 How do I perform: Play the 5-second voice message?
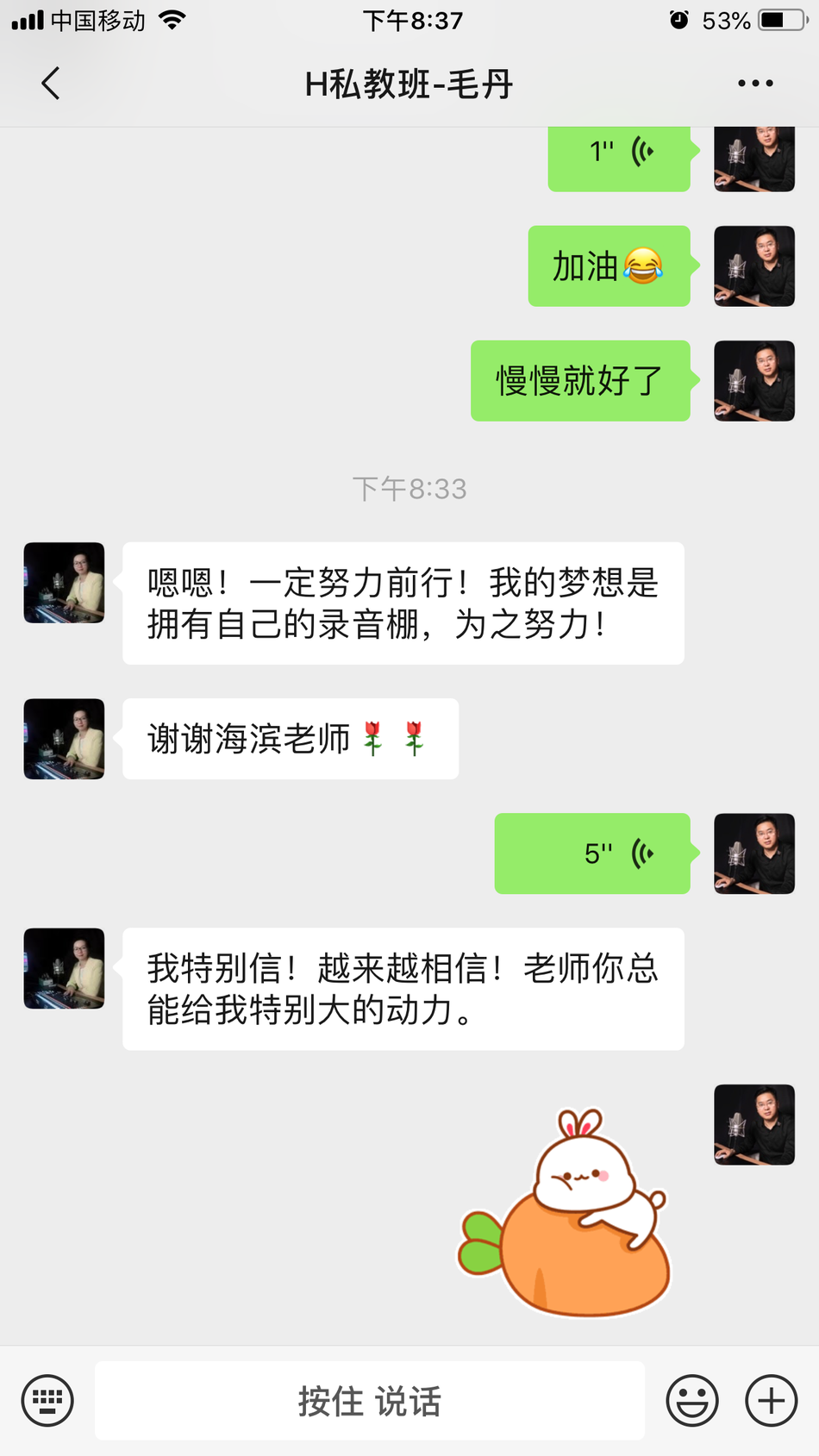click(592, 853)
